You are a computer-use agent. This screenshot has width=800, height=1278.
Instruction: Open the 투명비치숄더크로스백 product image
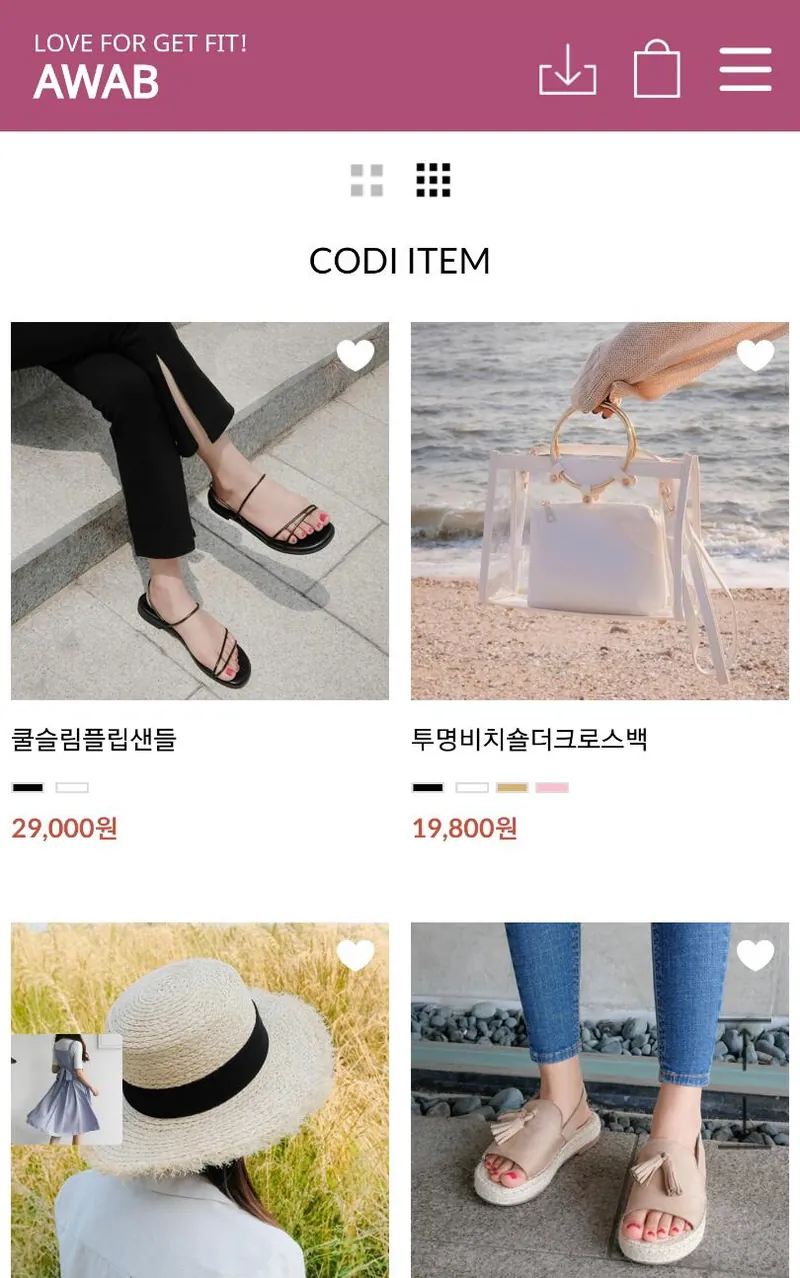pos(599,510)
